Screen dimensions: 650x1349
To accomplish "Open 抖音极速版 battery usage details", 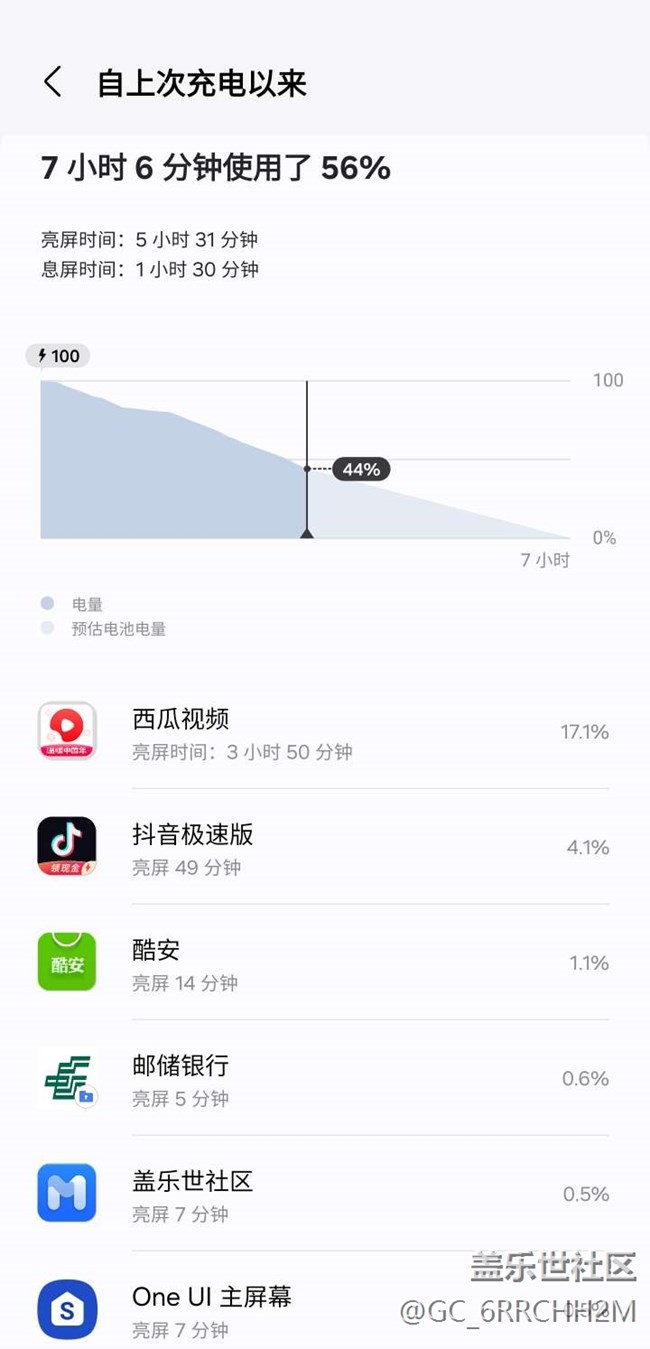I will pyautogui.click(x=324, y=848).
